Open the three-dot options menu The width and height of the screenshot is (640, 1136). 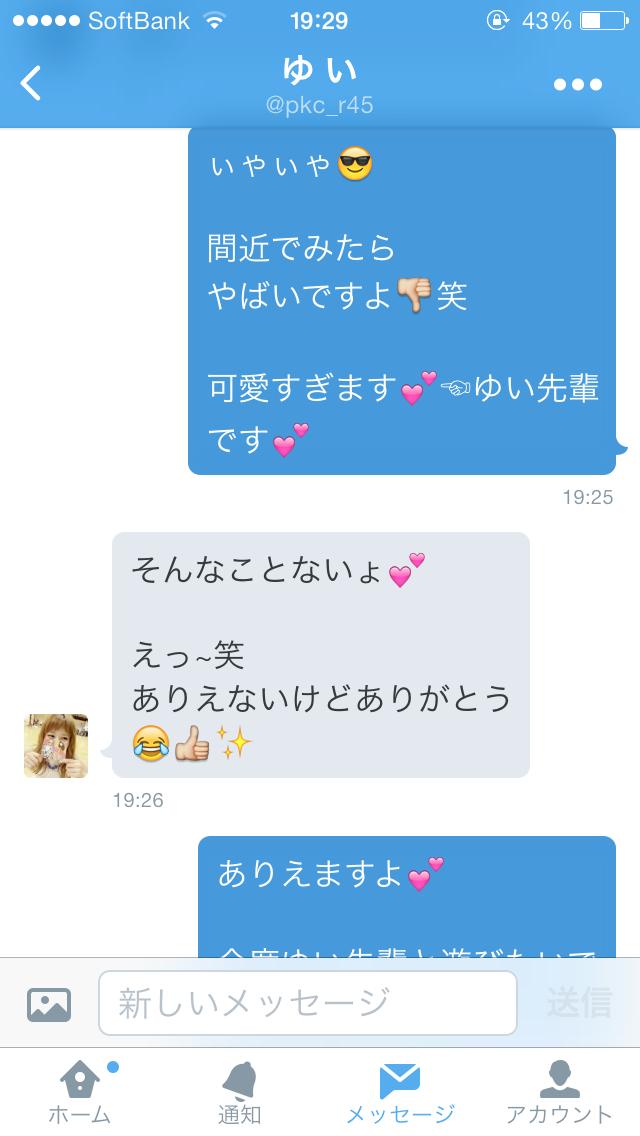pyautogui.click(x=578, y=85)
